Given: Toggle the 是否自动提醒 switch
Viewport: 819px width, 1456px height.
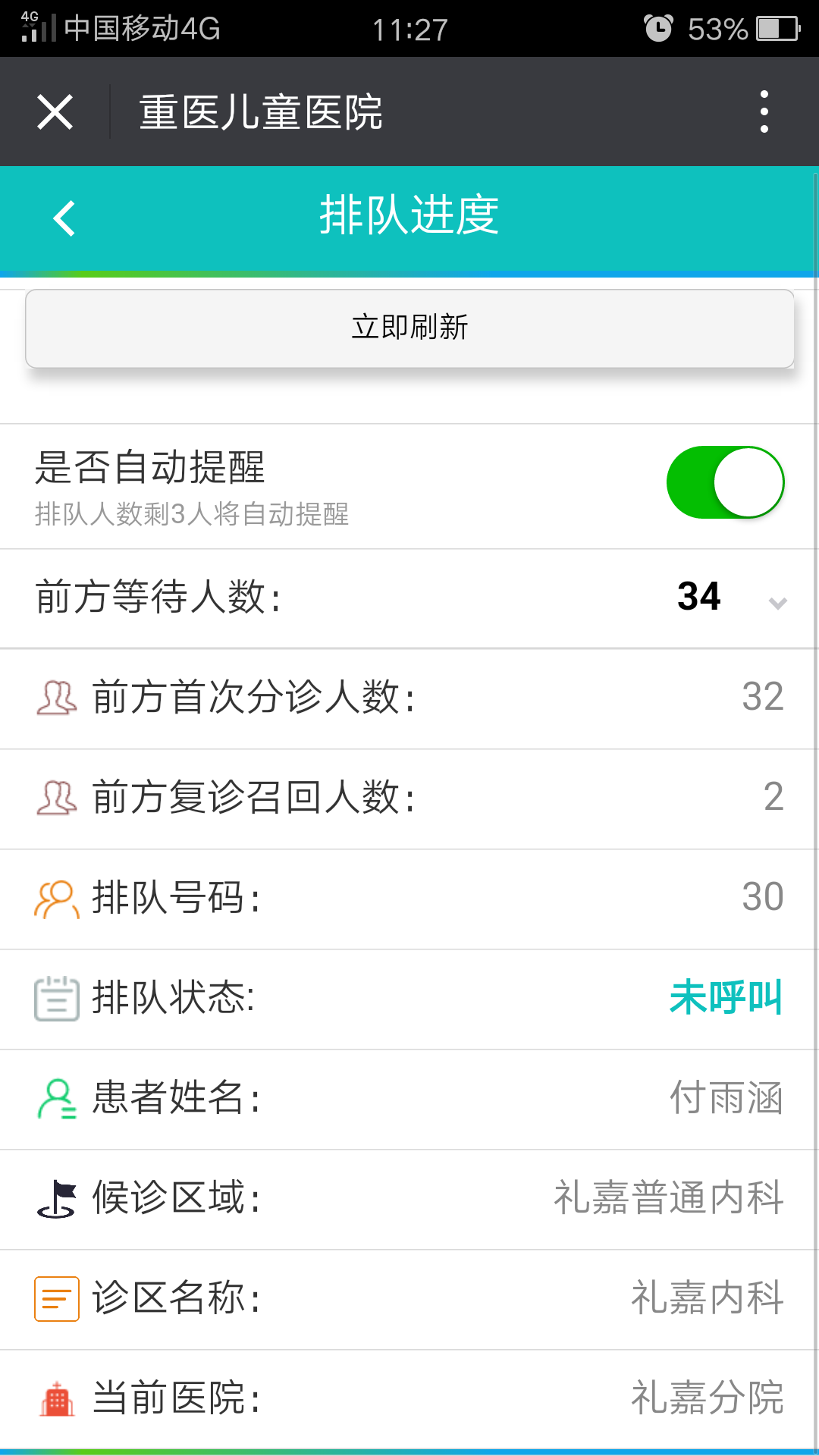Looking at the screenshot, I should tap(725, 482).
